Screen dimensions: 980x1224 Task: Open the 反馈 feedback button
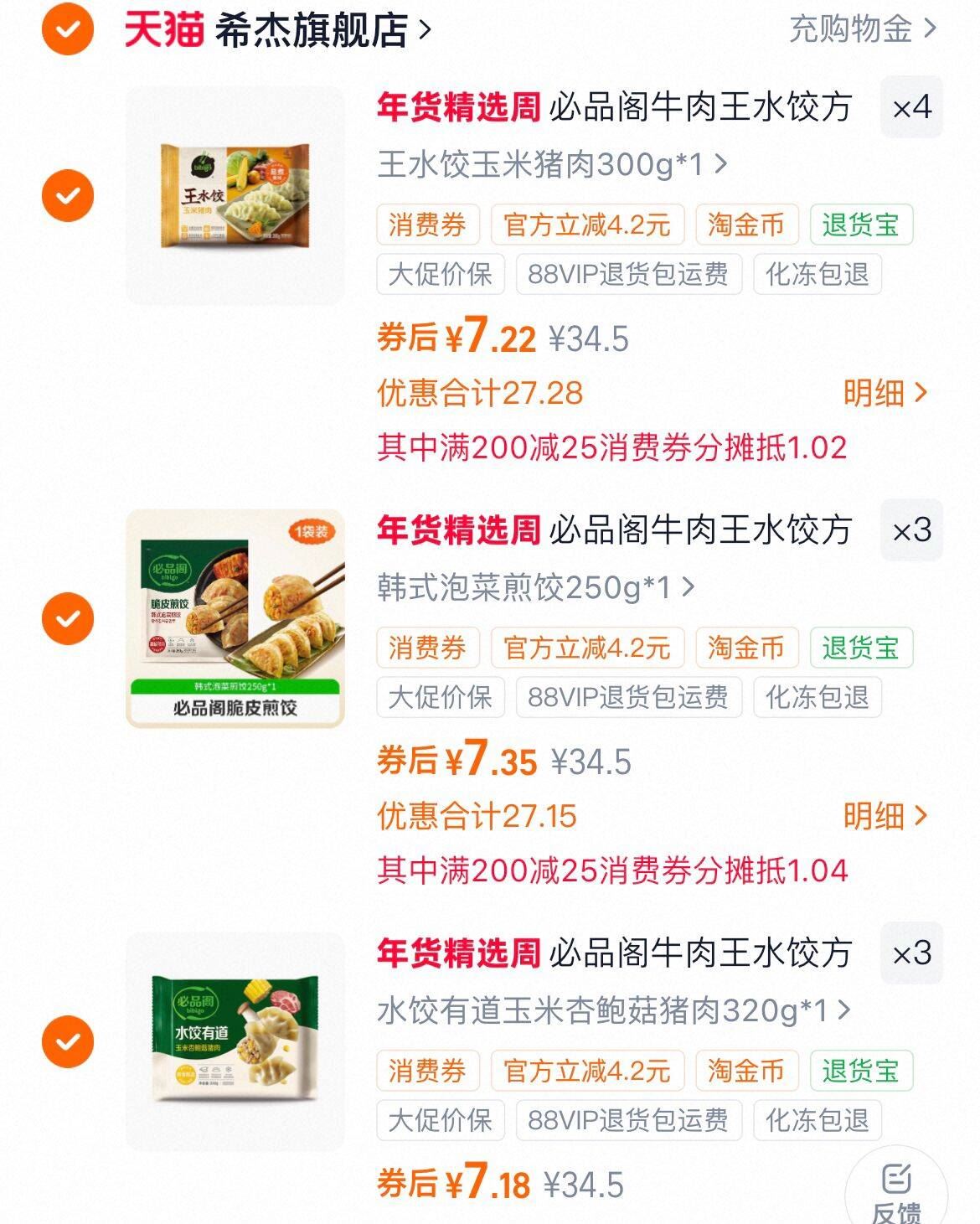(x=896, y=1190)
